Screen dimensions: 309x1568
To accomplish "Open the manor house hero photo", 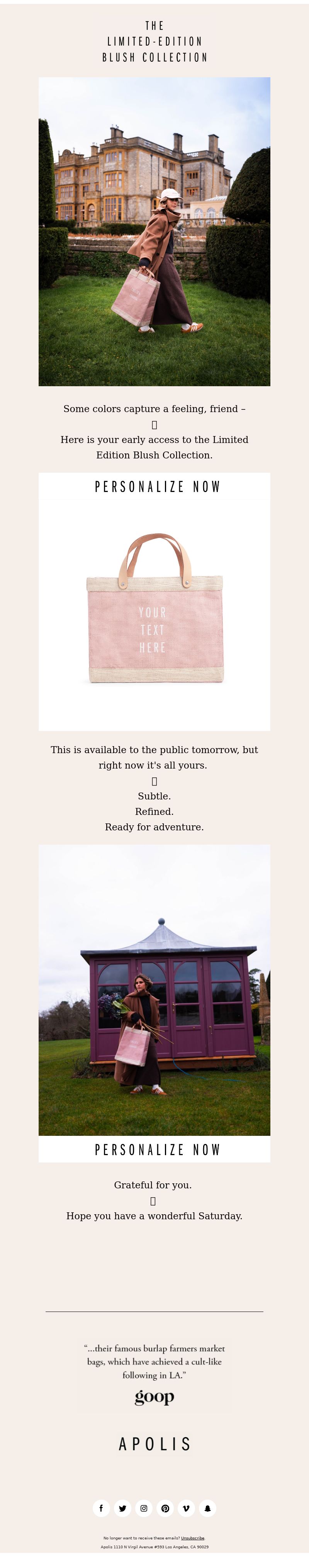I will point(154,231).
